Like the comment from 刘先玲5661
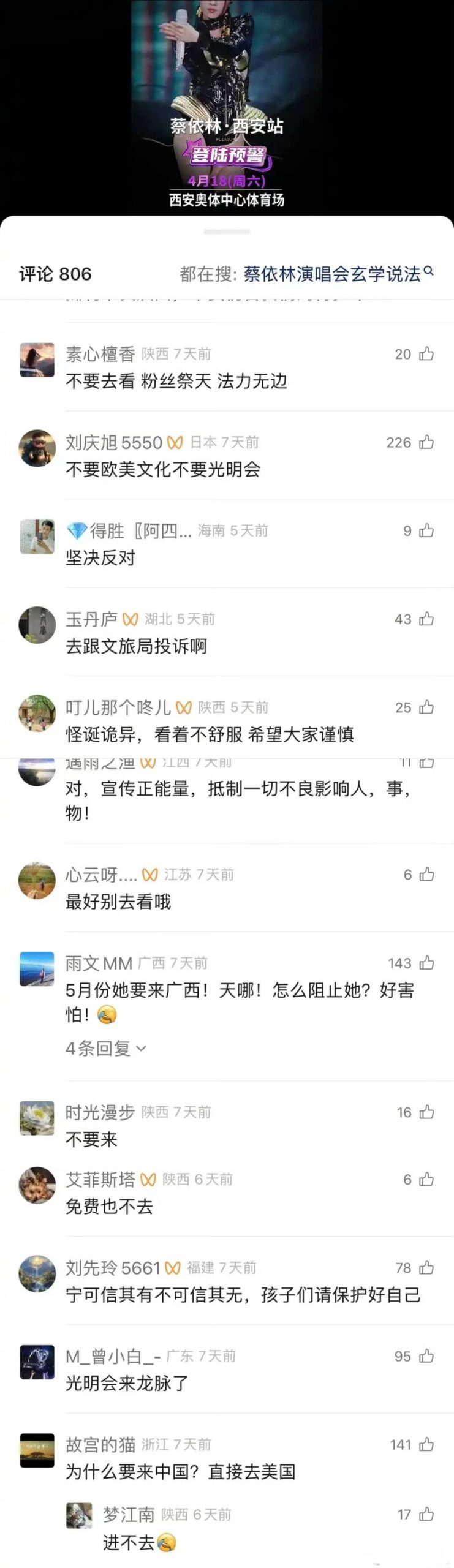Image resolution: width=454 pixels, height=1568 pixels. coord(426,1268)
